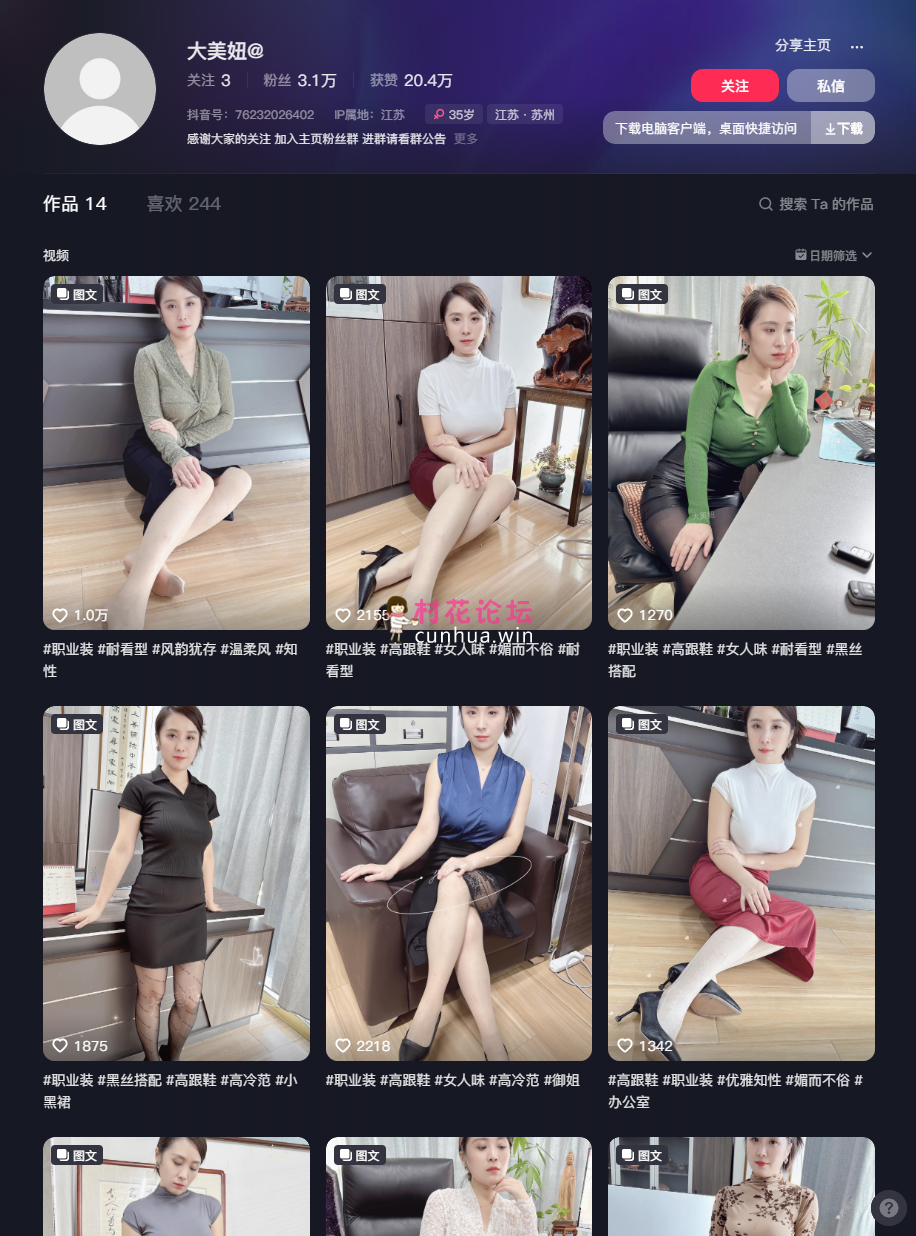Image resolution: width=916 pixels, height=1236 pixels.
Task: Open the post tagged #风韵犹存
Action: tap(176, 452)
